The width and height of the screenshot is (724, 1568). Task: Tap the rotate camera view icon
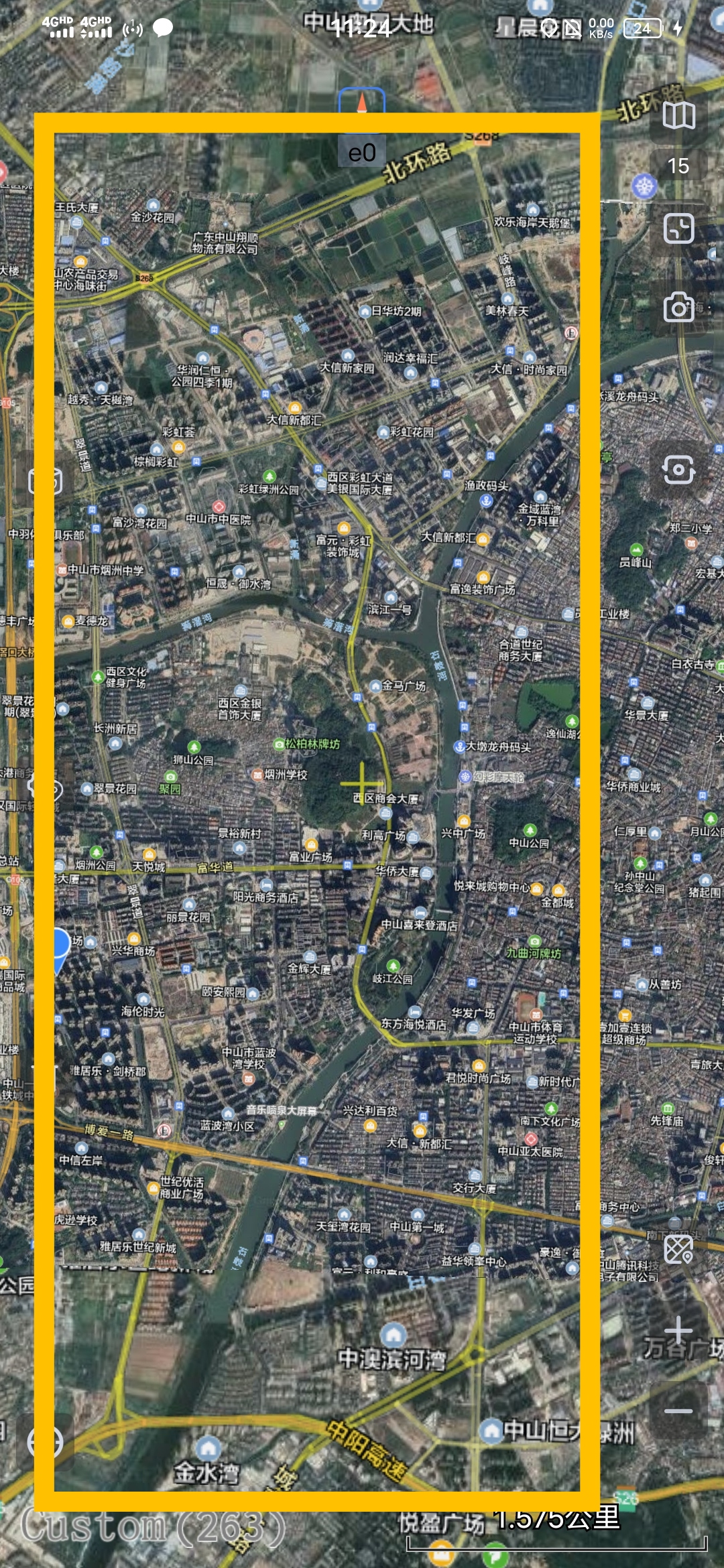tap(678, 469)
